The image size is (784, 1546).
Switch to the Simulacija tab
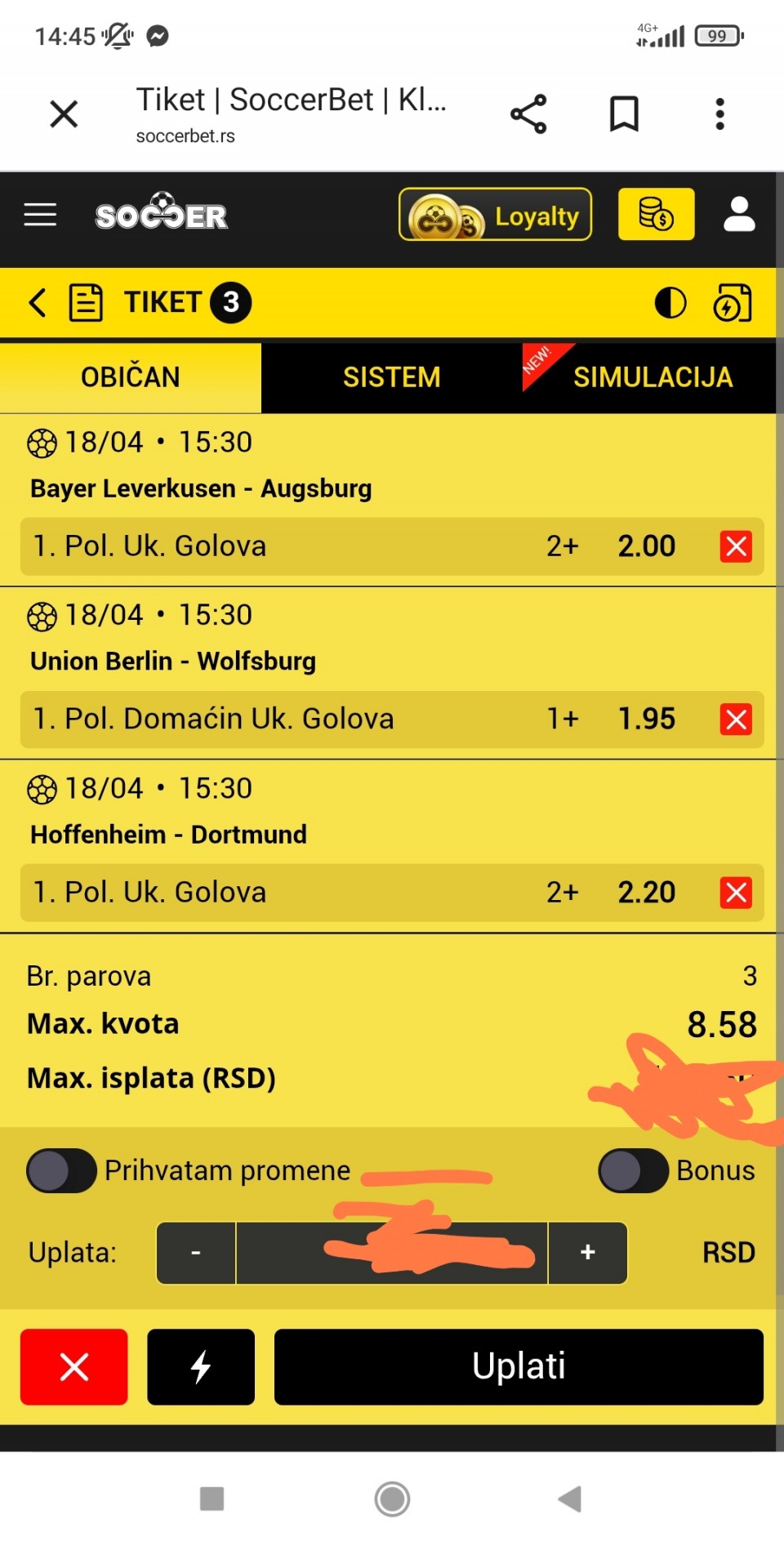[x=652, y=377]
